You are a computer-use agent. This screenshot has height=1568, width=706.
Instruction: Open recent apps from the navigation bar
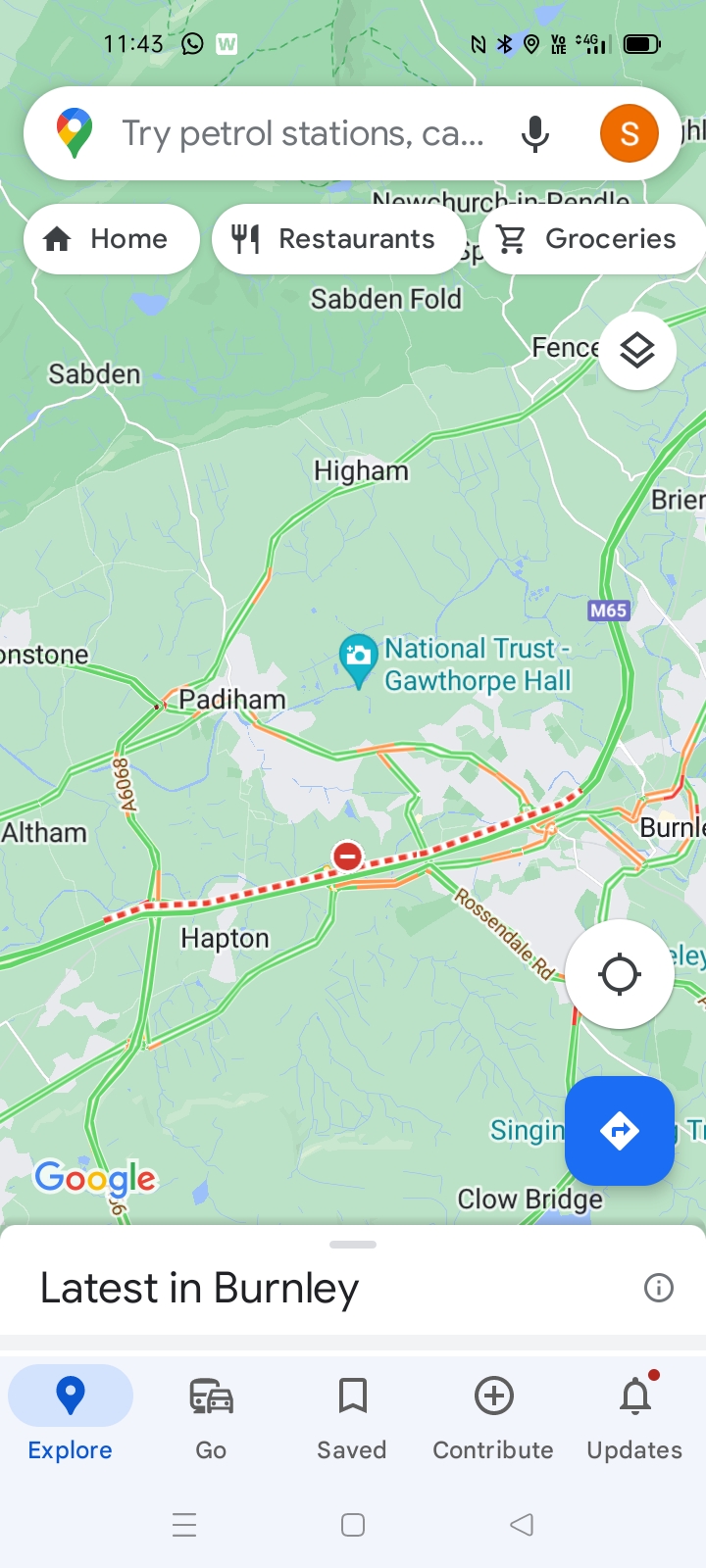click(x=184, y=1525)
